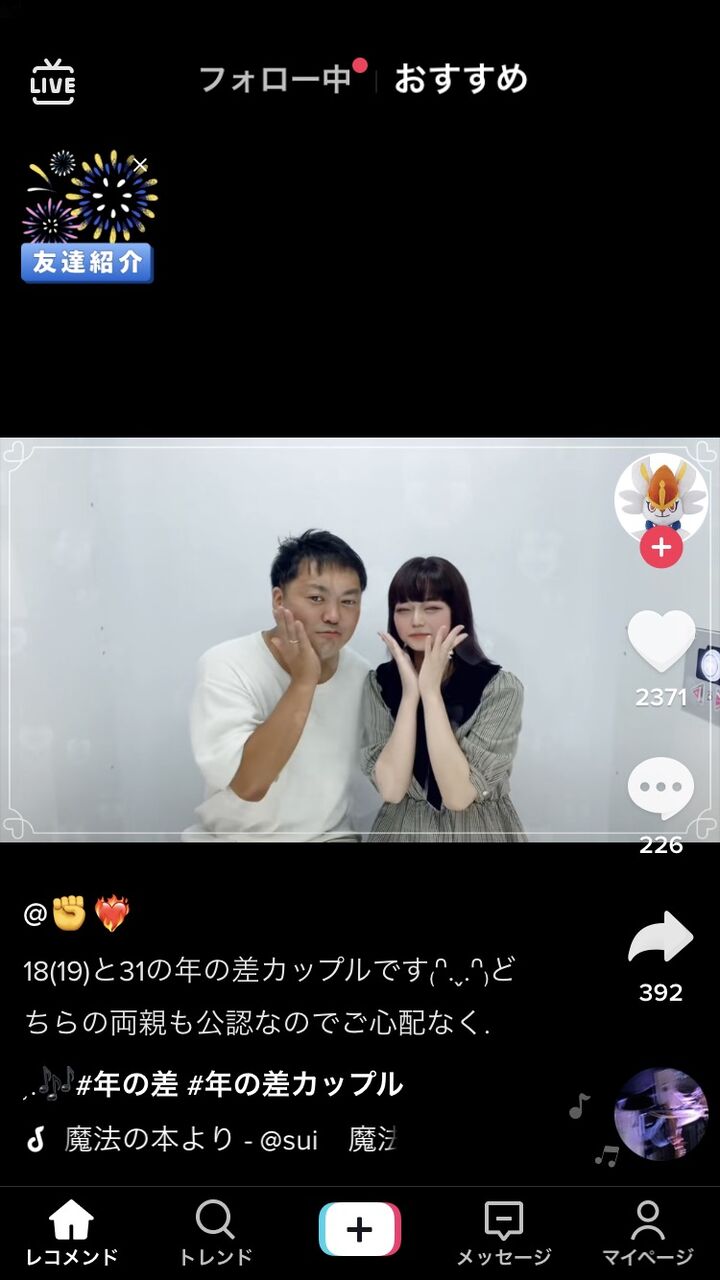This screenshot has height=1280, width=720.
Task: Switch to the おすすめ tab
Action: coord(461,79)
